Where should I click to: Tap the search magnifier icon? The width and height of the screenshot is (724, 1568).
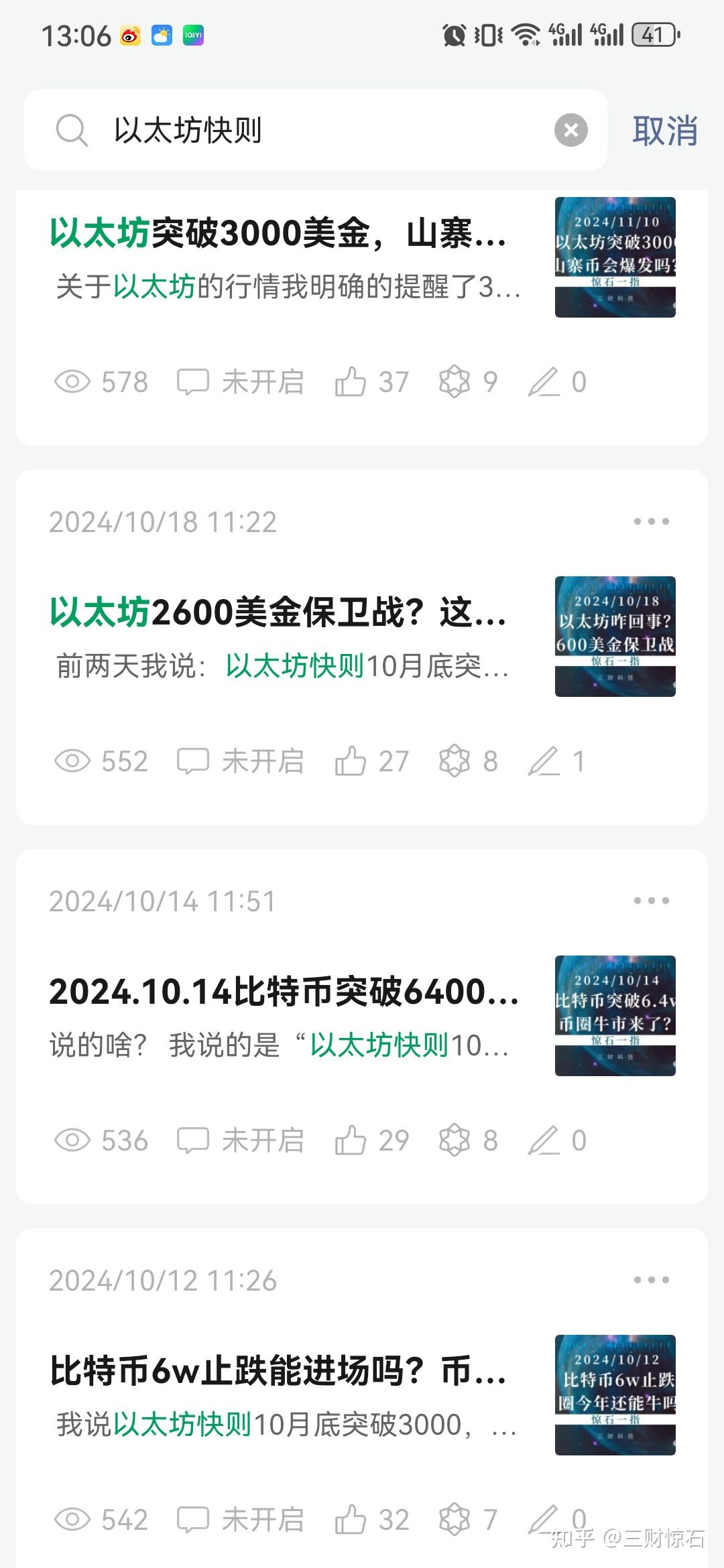tap(72, 129)
